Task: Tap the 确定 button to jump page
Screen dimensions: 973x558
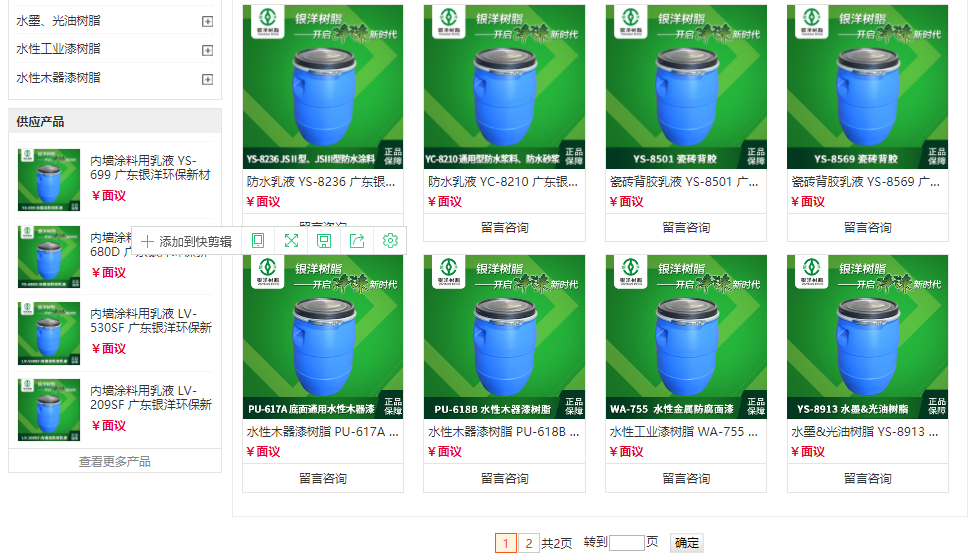Action: 687,543
